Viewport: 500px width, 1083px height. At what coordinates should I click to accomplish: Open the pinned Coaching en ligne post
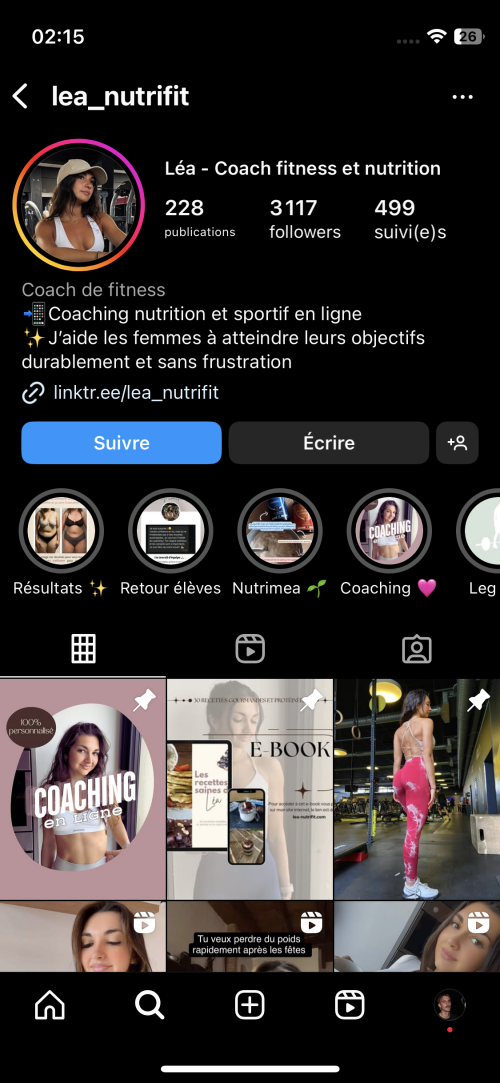pyautogui.click(x=83, y=789)
